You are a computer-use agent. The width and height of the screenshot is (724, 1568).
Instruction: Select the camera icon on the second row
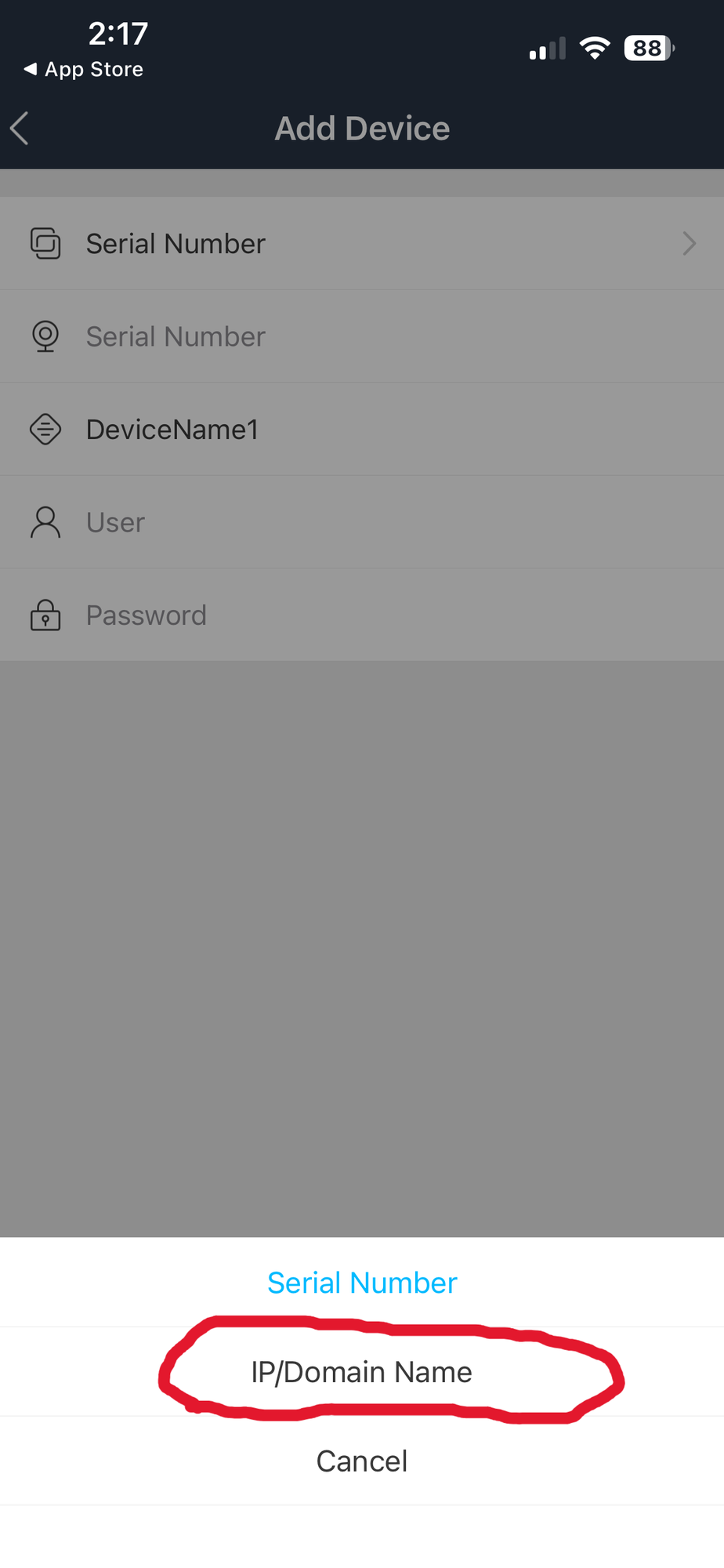pos(45,336)
